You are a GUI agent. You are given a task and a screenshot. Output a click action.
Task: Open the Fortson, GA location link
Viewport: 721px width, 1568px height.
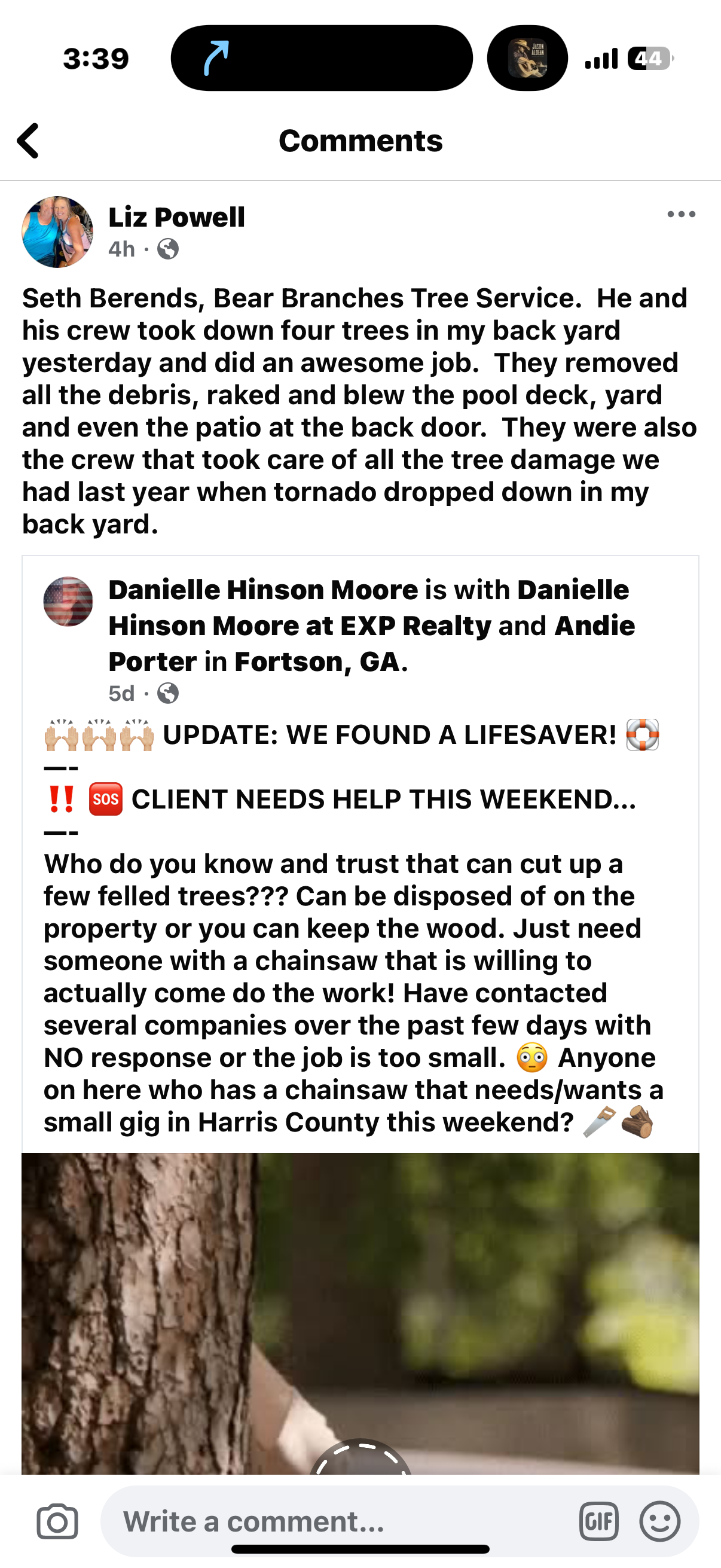(317, 661)
